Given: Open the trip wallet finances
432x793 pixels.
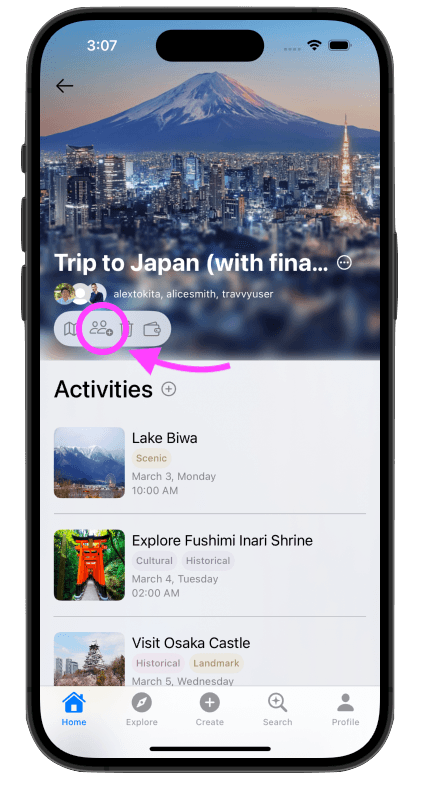Looking at the screenshot, I should (152, 330).
